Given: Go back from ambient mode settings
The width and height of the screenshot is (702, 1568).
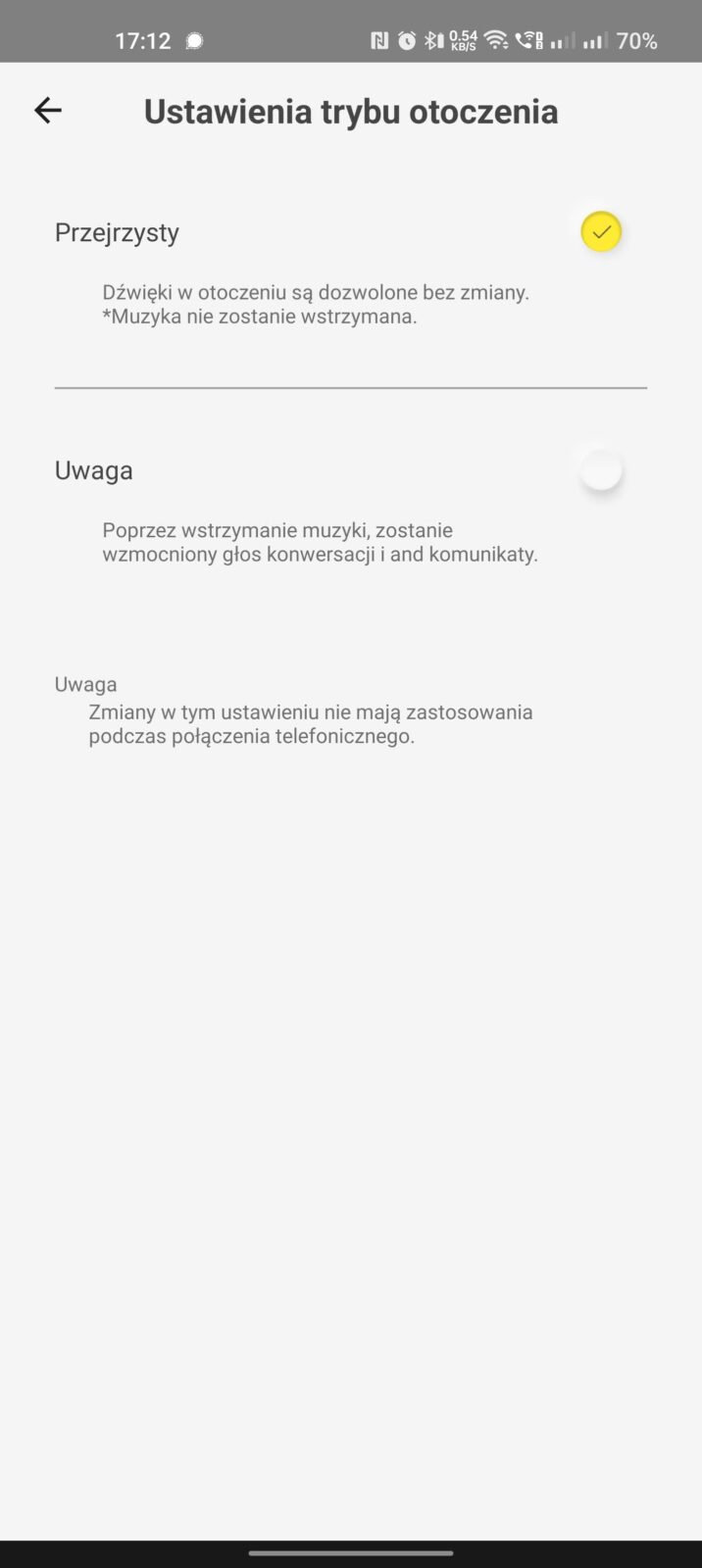Looking at the screenshot, I should 47,111.
